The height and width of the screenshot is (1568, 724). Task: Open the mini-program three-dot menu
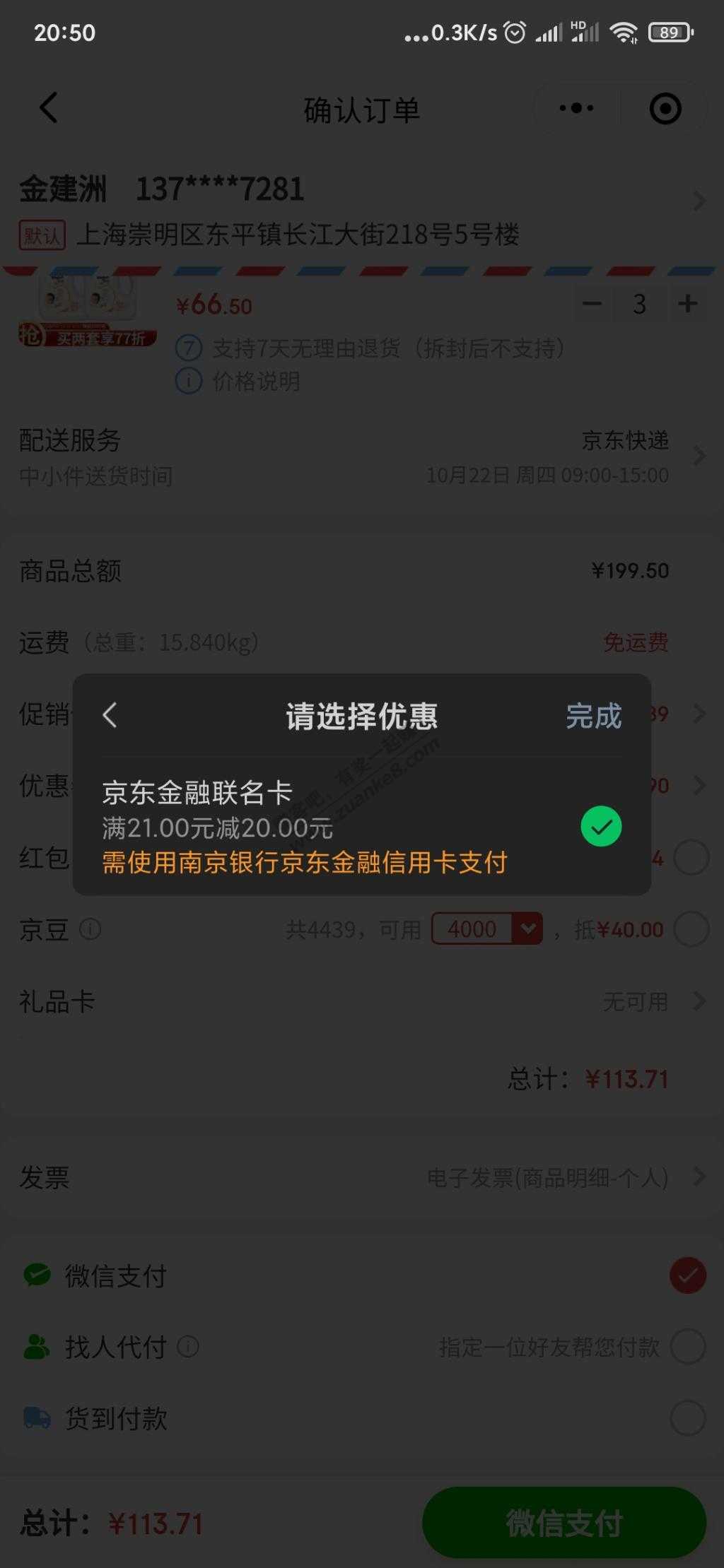click(576, 109)
